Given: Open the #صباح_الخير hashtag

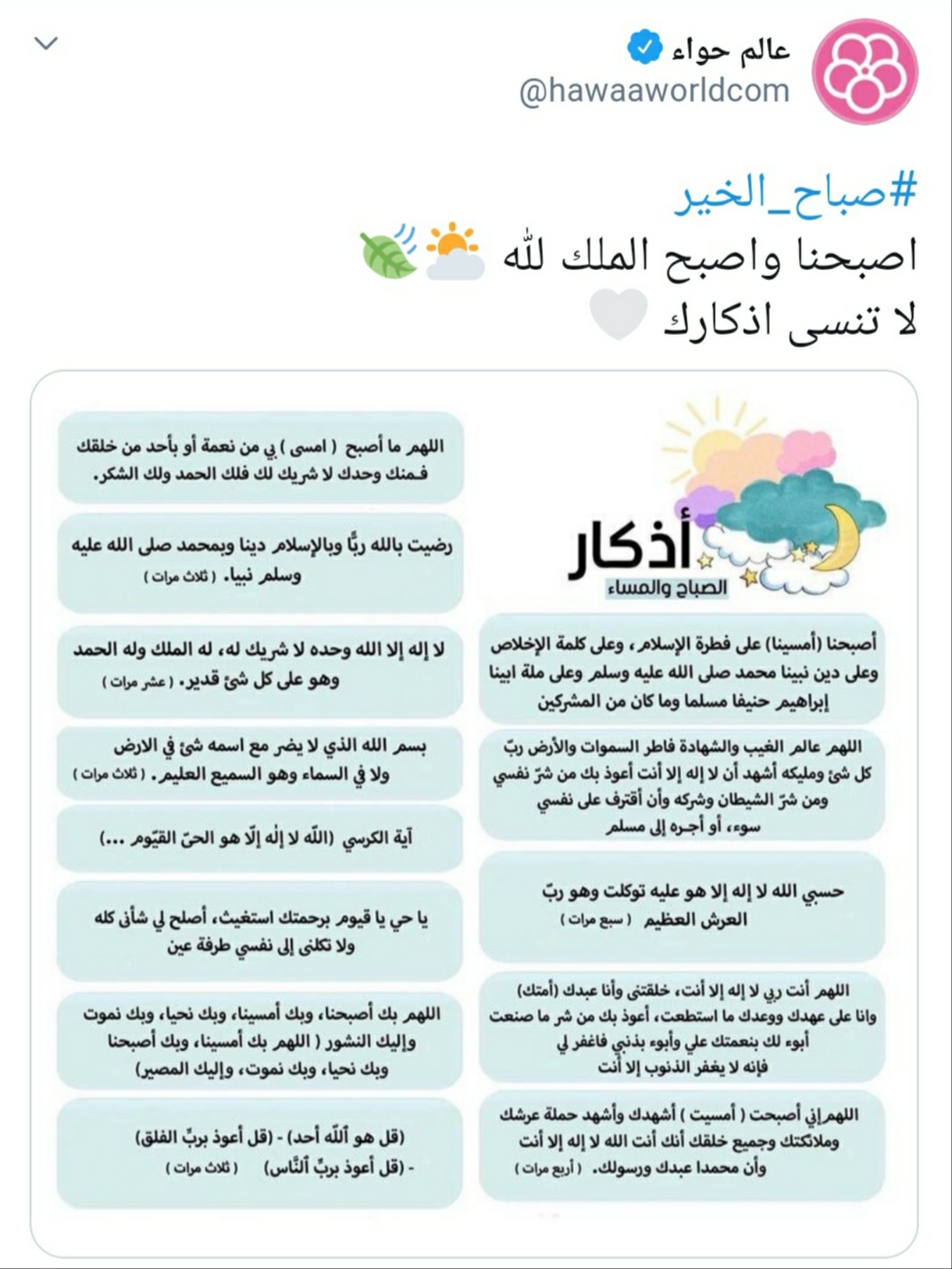Looking at the screenshot, I should pyautogui.click(x=796, y=192).
